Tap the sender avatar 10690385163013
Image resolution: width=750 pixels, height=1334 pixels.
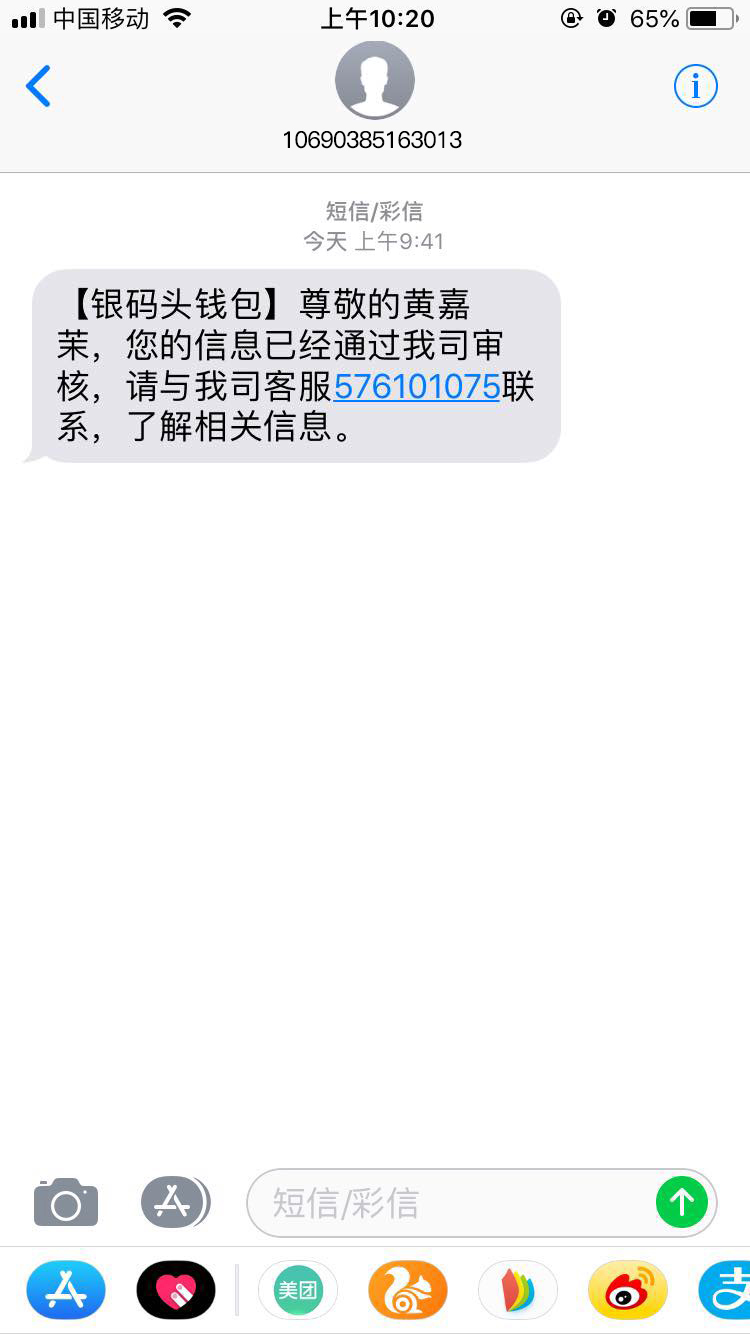(x=374, y=80)
